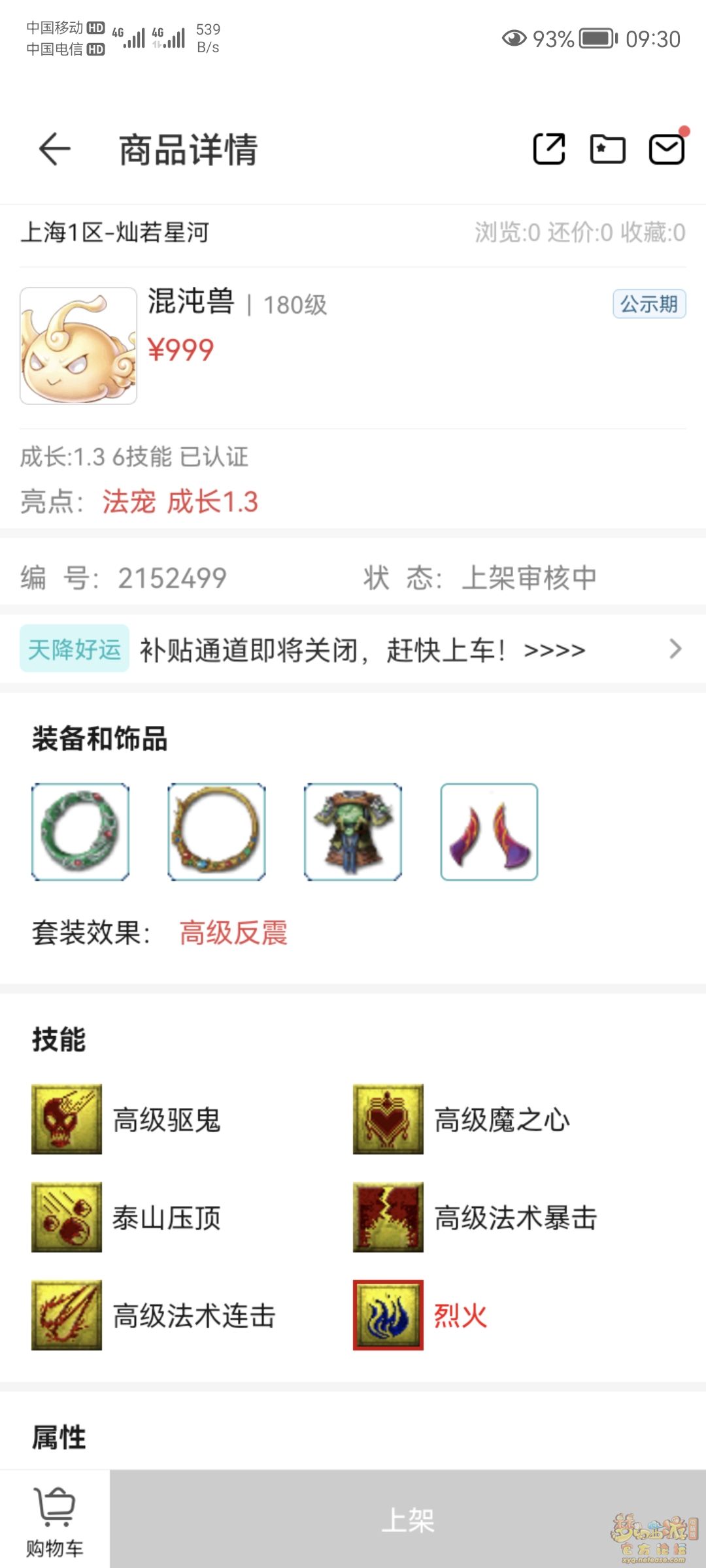The width and height of the screenshot is (706, 1568).
Task: Open the 高级魔之心 skill icon
Action: point(388,1119)
